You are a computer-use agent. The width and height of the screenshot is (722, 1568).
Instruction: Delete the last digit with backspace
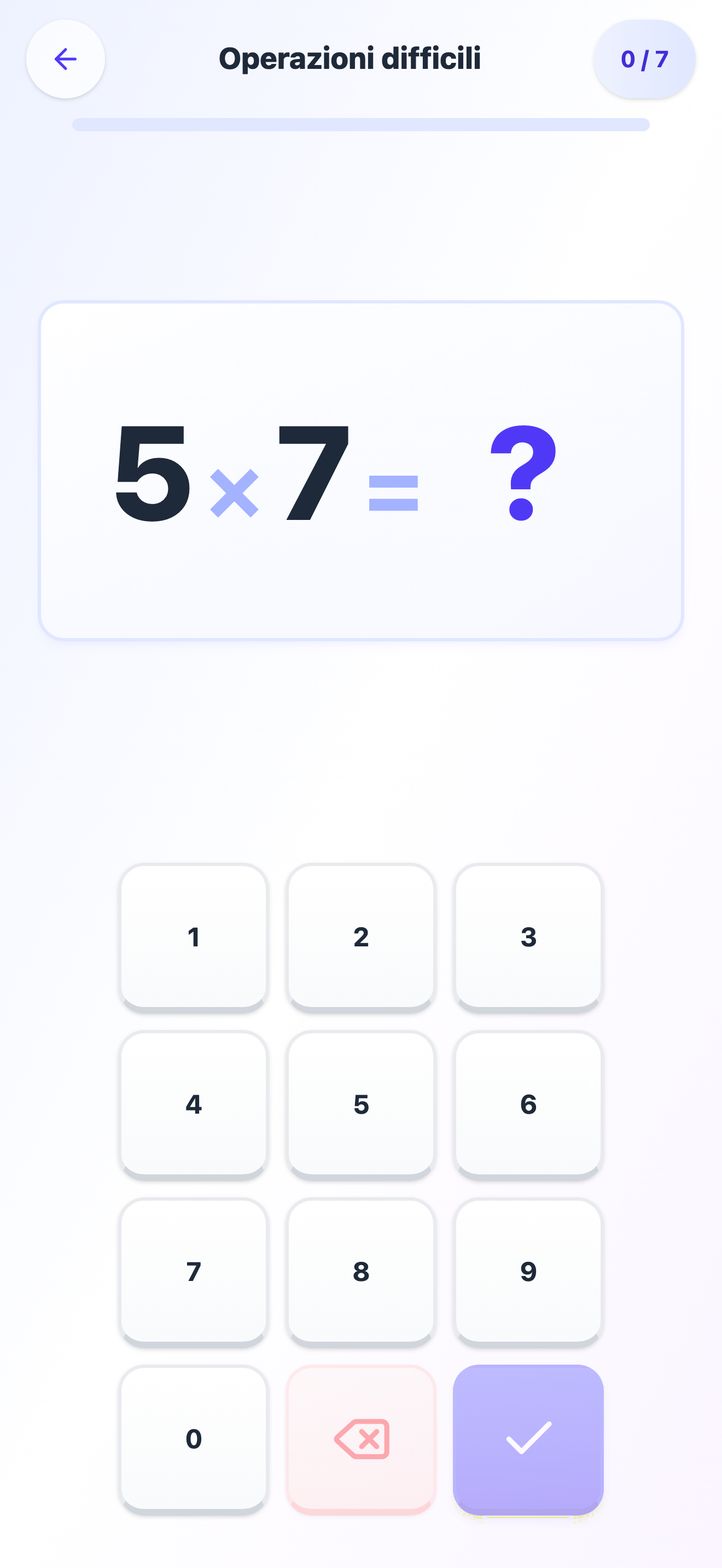[361, 1440]
